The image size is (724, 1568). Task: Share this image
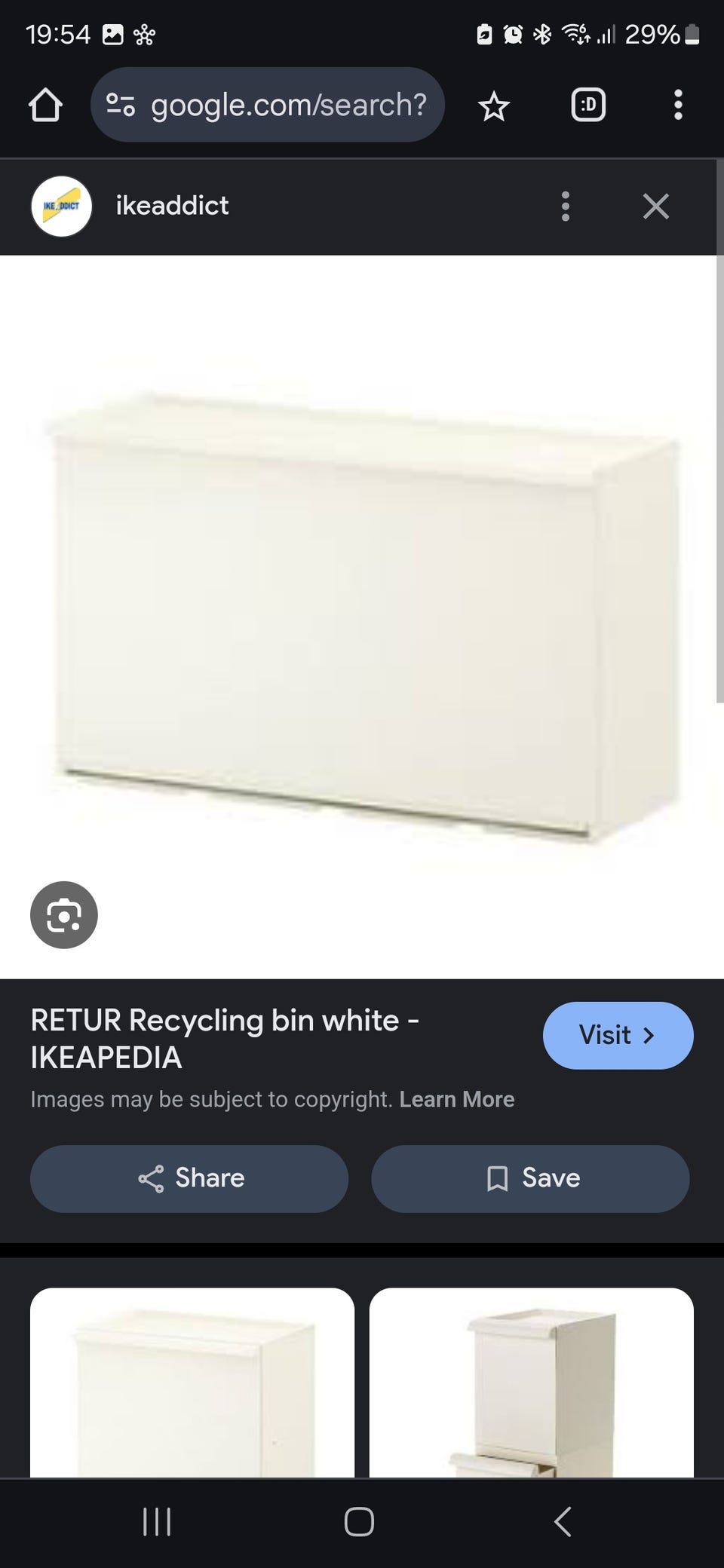tap(189, 1178)
